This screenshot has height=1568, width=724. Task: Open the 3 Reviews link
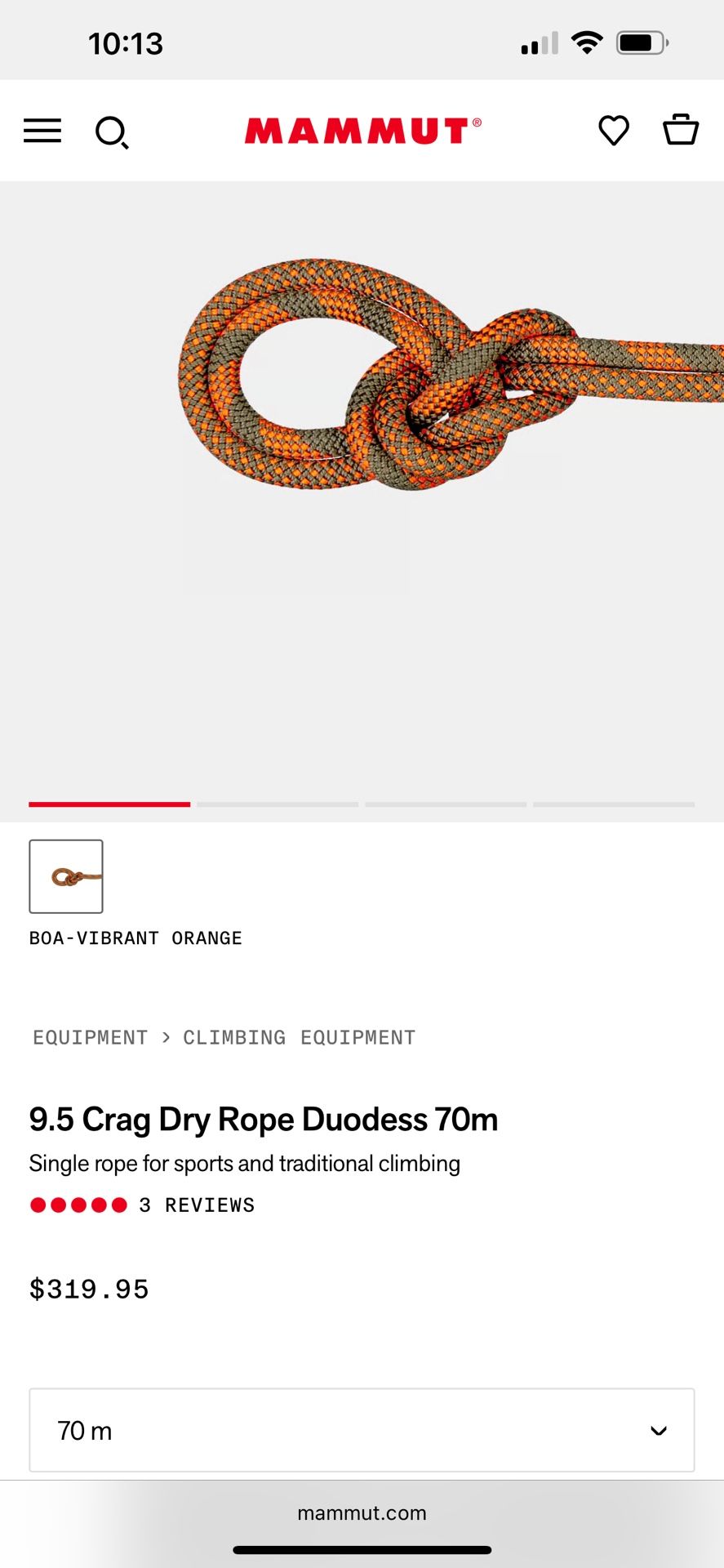tap(196, 1205)
